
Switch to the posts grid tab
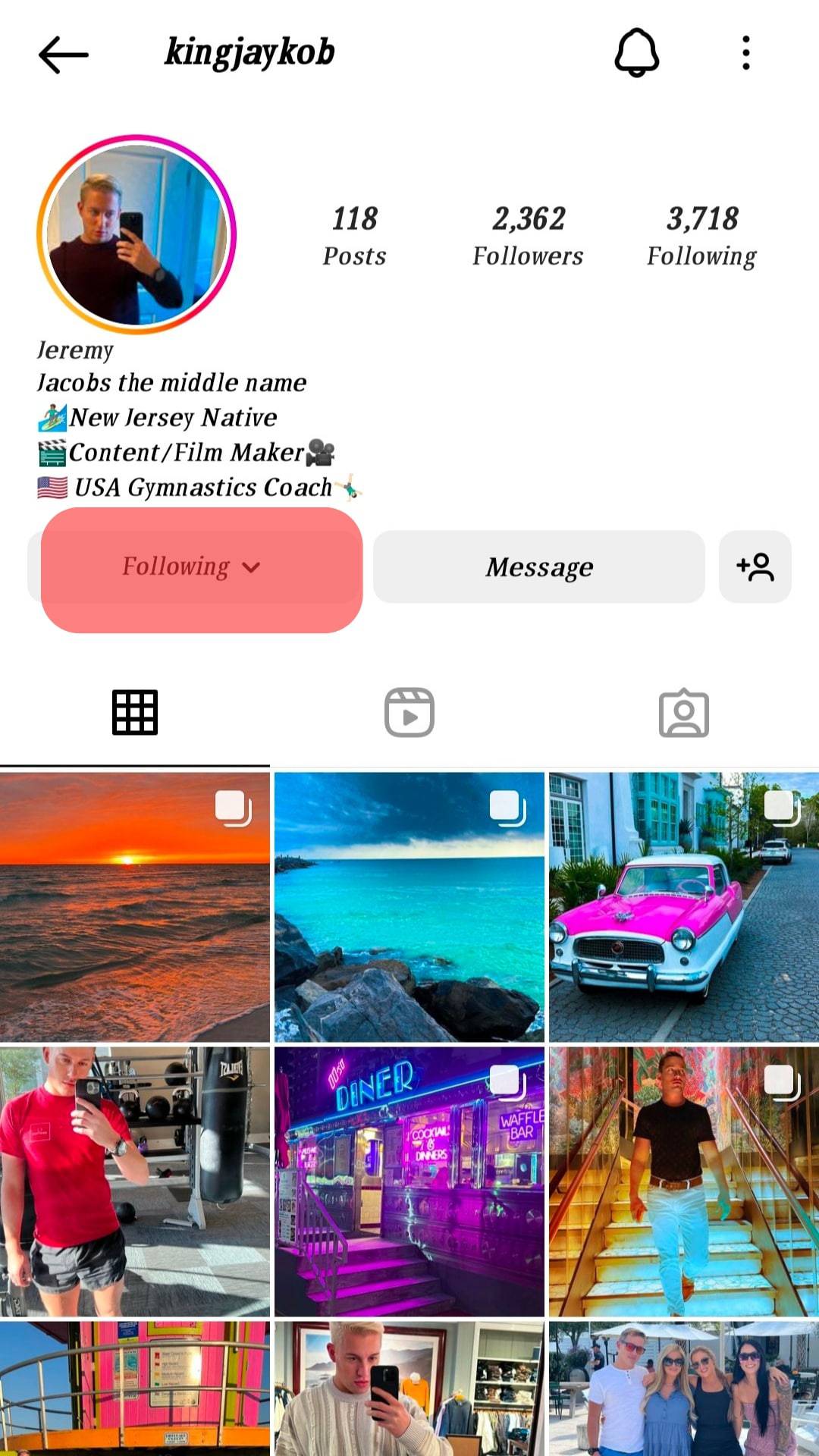pyautogui.click(x=135, y=713)
